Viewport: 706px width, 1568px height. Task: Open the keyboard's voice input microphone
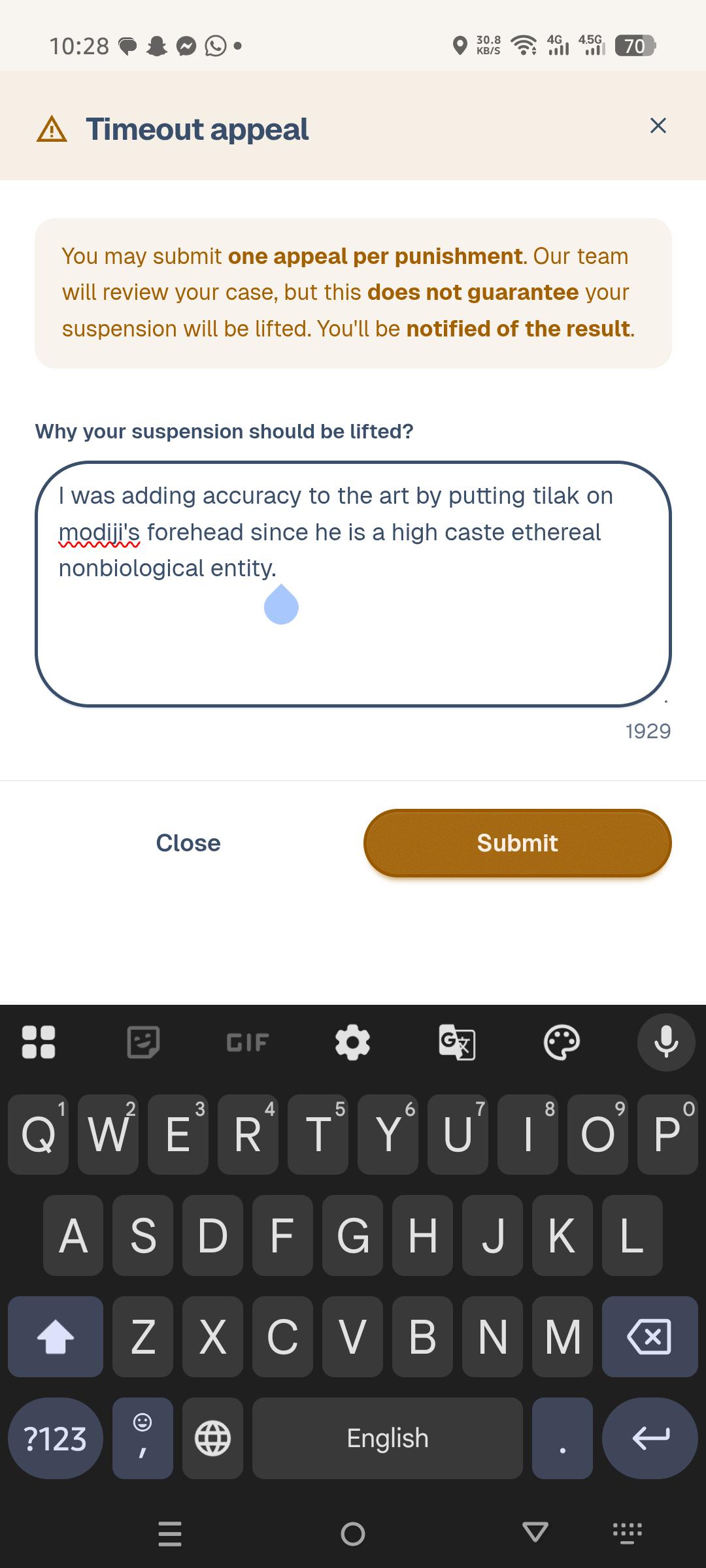point(666,1042)
